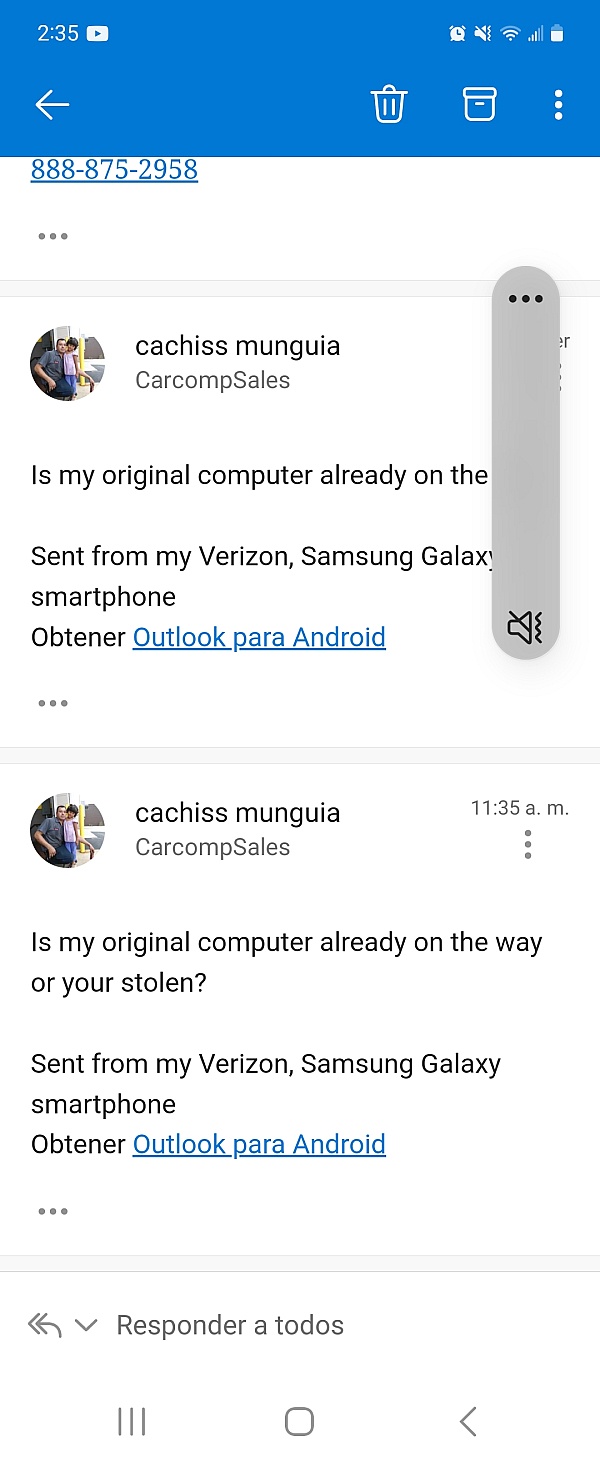Go back to the inbox
This screenshot has width=600, height=1466.
pos(52,105)
